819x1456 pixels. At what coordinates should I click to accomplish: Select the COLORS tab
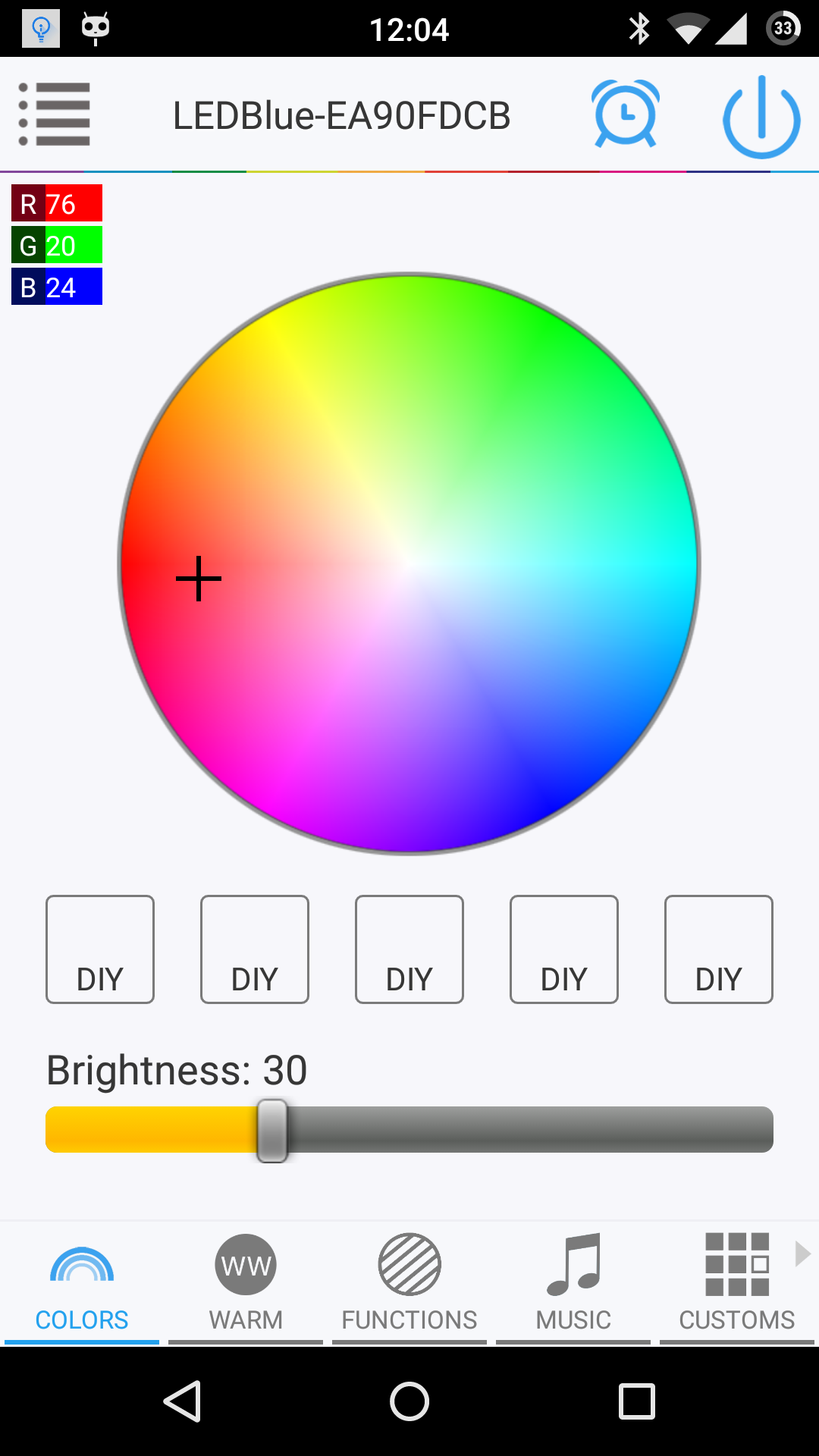pos(82,1283)
